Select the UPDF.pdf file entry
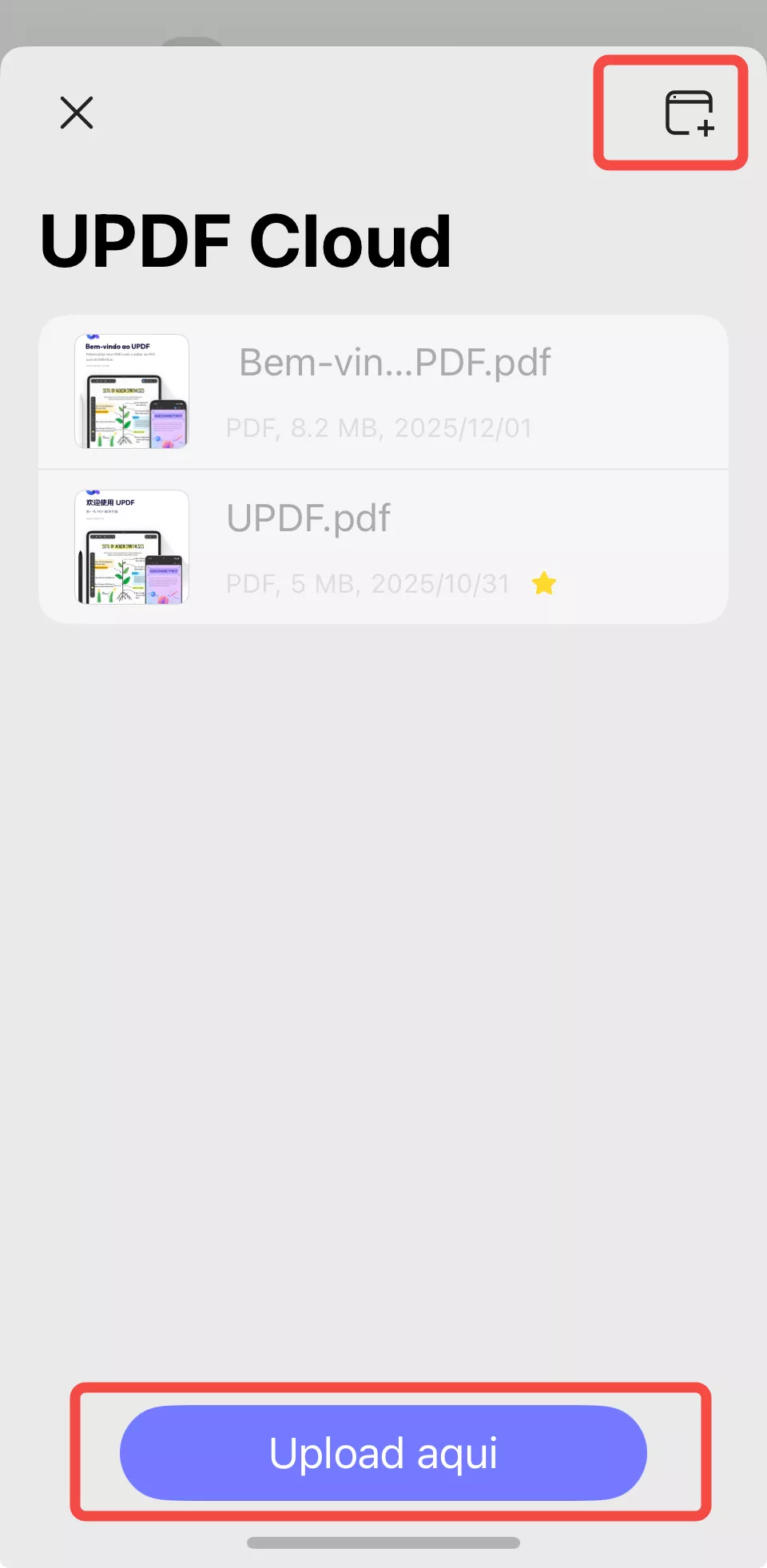The image size is (767, 1568). point(383,546)
